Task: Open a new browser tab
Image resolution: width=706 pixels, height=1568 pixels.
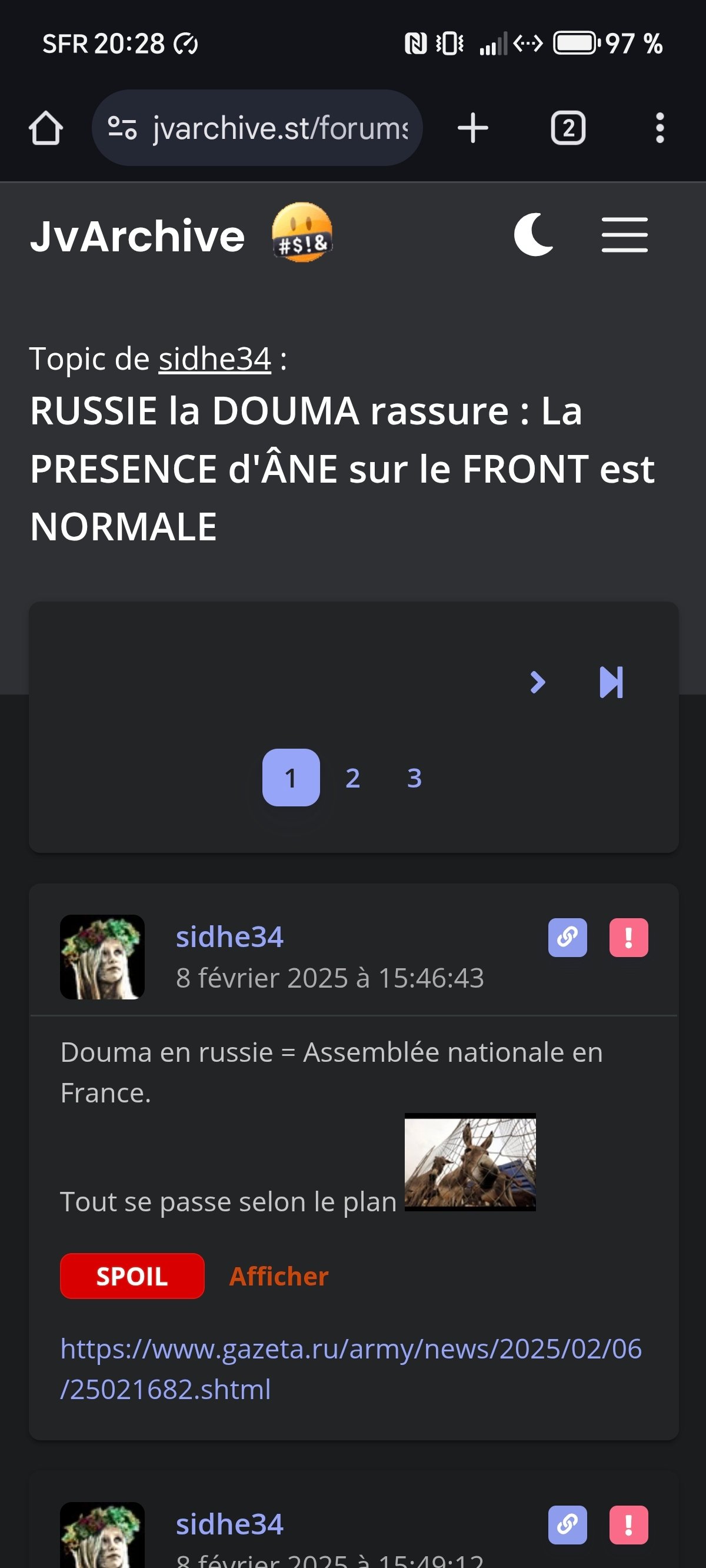Action: (473, 128)
